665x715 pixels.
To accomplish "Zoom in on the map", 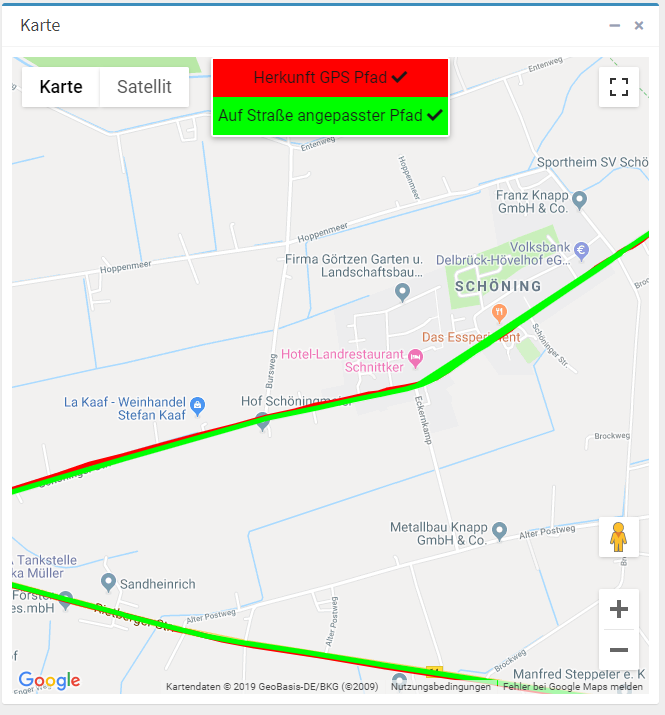I will [x=618, y=609].
